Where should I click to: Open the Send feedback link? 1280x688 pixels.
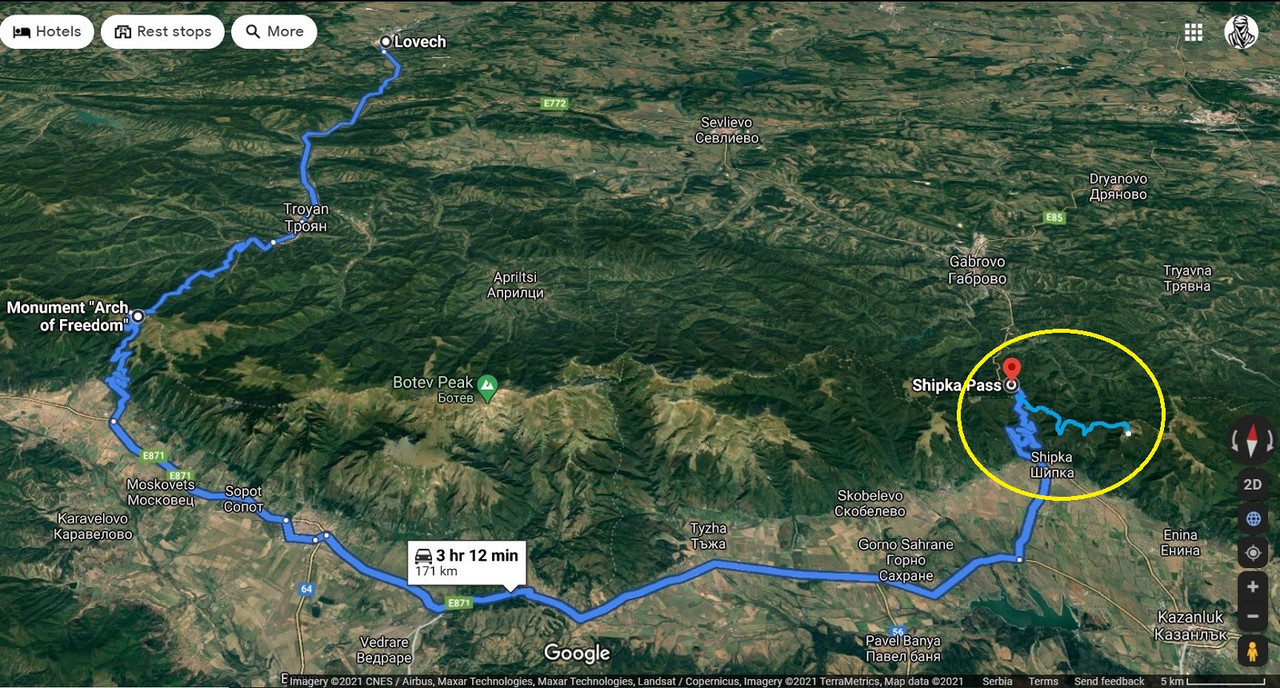1109,681
